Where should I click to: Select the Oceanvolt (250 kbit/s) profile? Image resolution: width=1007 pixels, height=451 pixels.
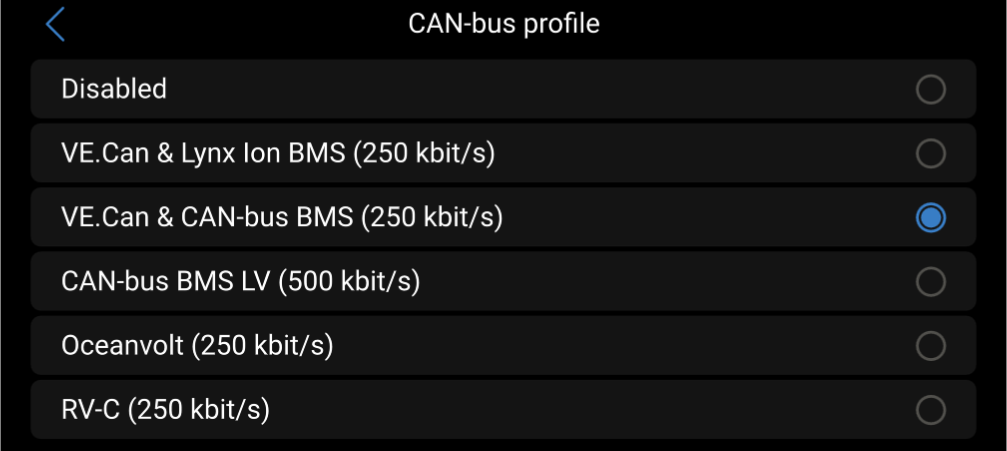[x=930, y=346]
